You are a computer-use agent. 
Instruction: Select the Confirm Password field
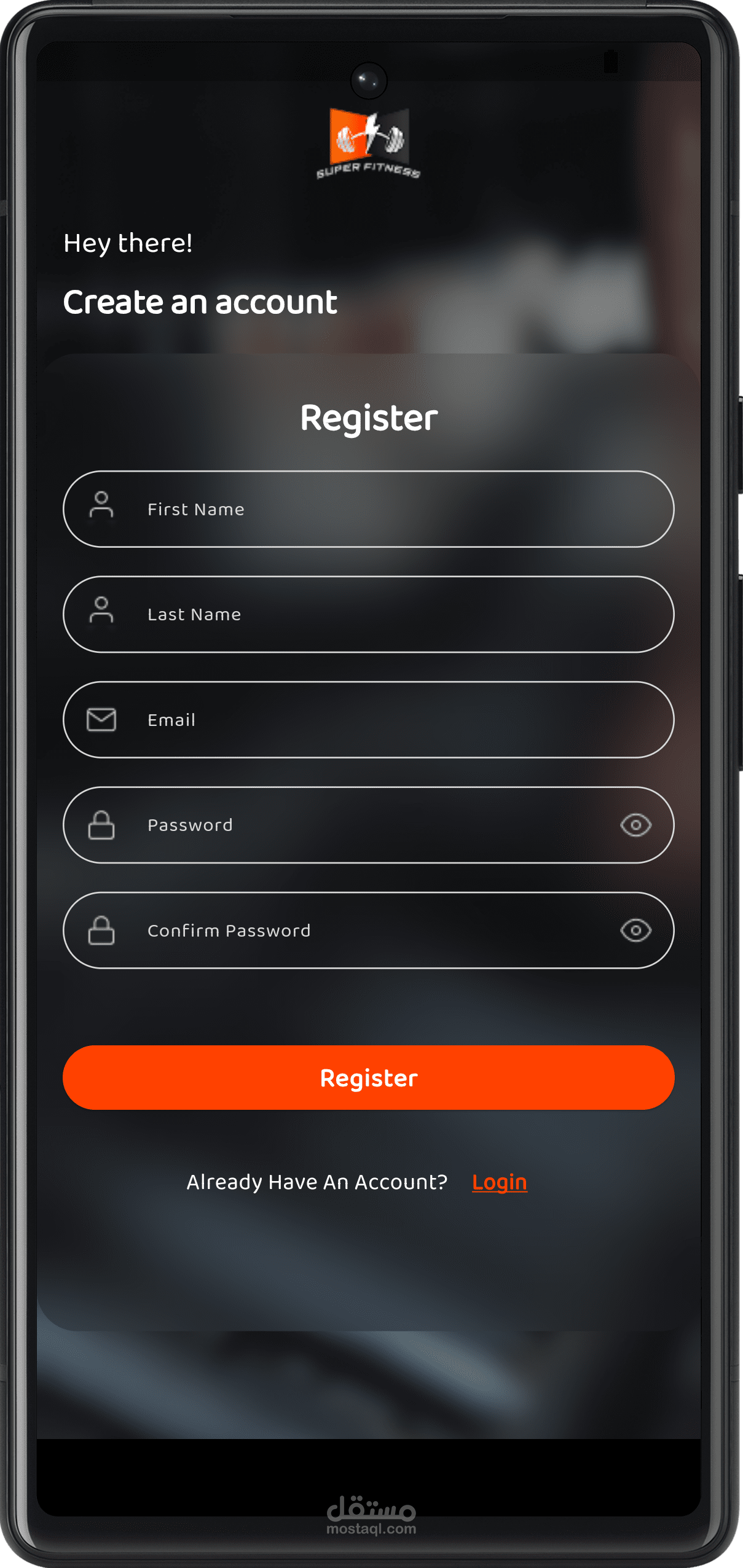pyautogui.click(x=369, y=930)
